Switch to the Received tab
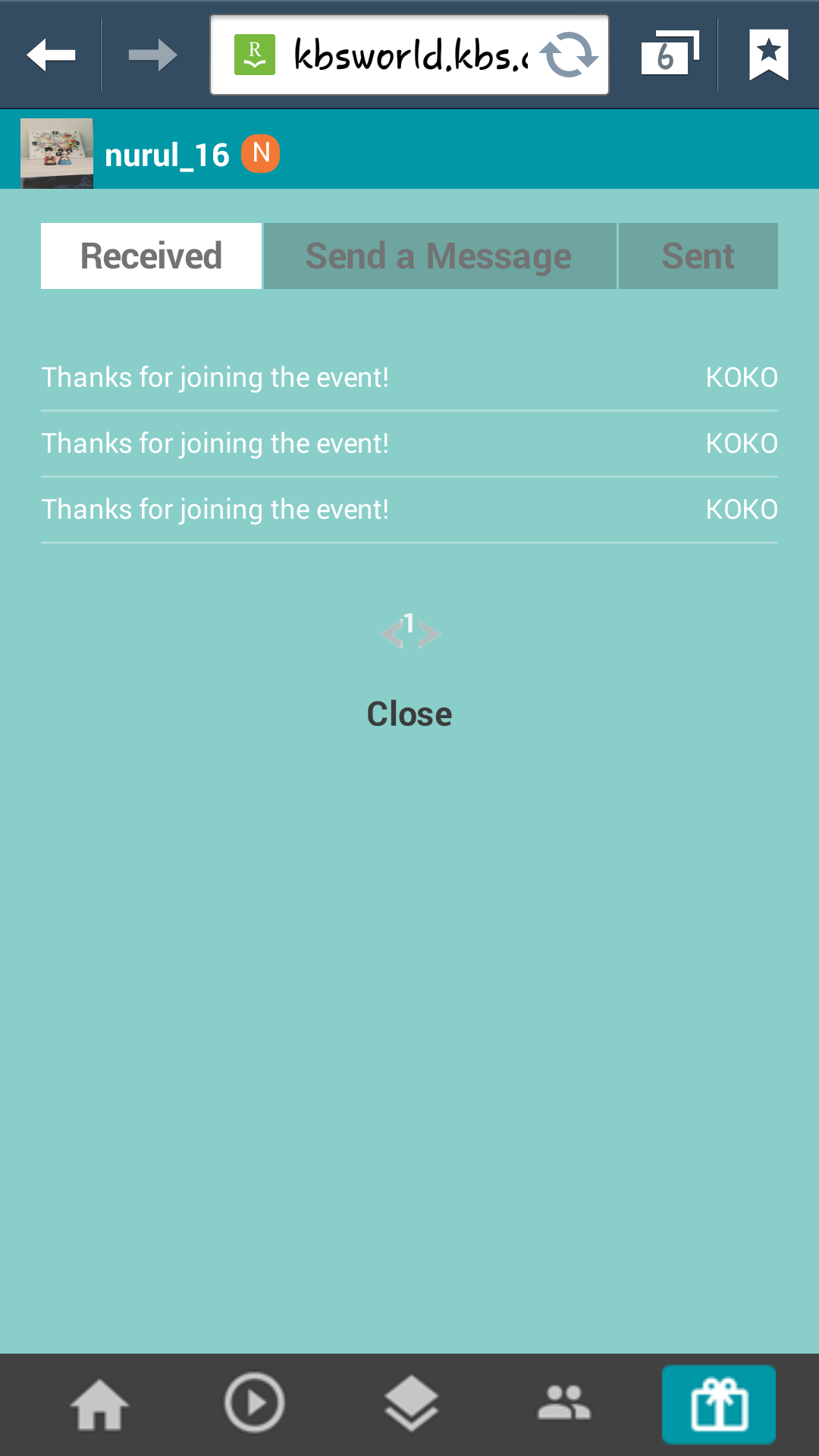The image size is (819, 1456). point(151,256)
